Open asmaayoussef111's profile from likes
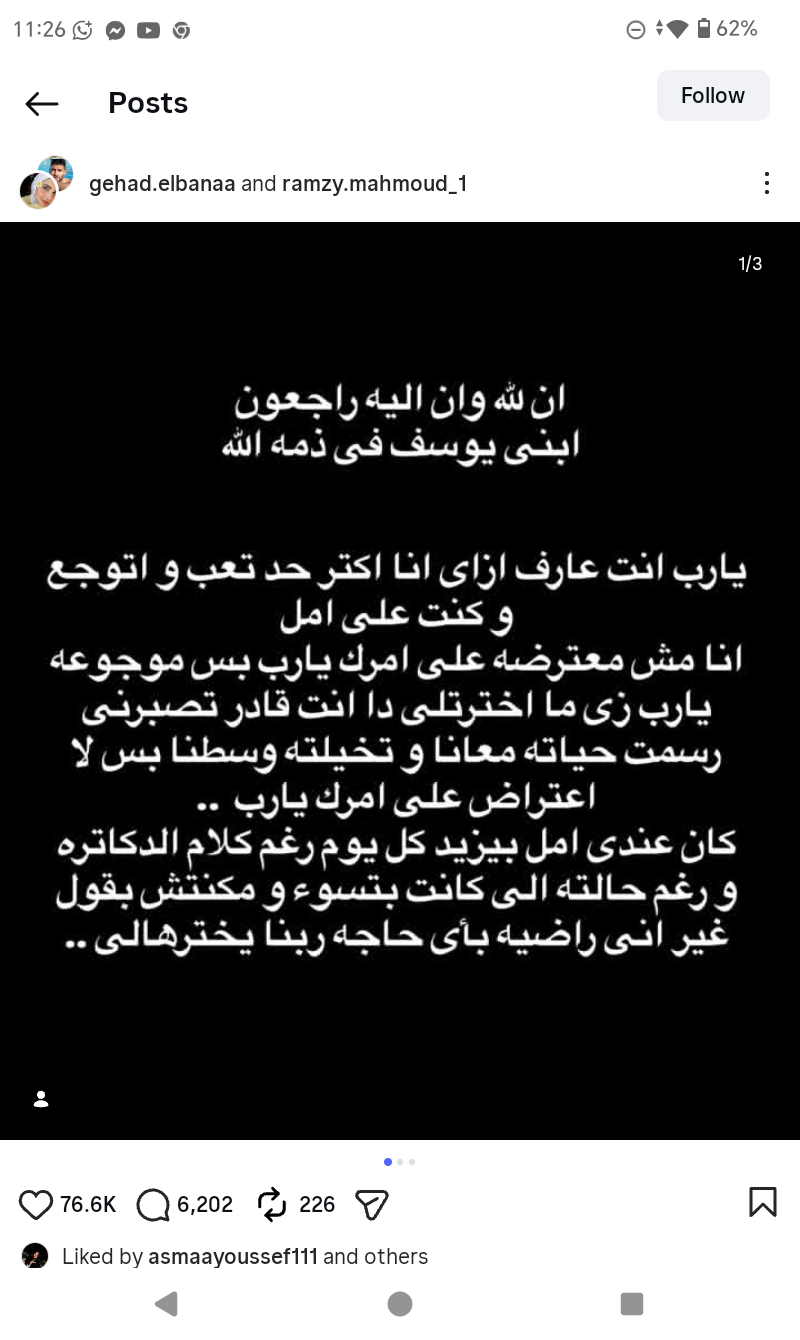 point(232,1257)
